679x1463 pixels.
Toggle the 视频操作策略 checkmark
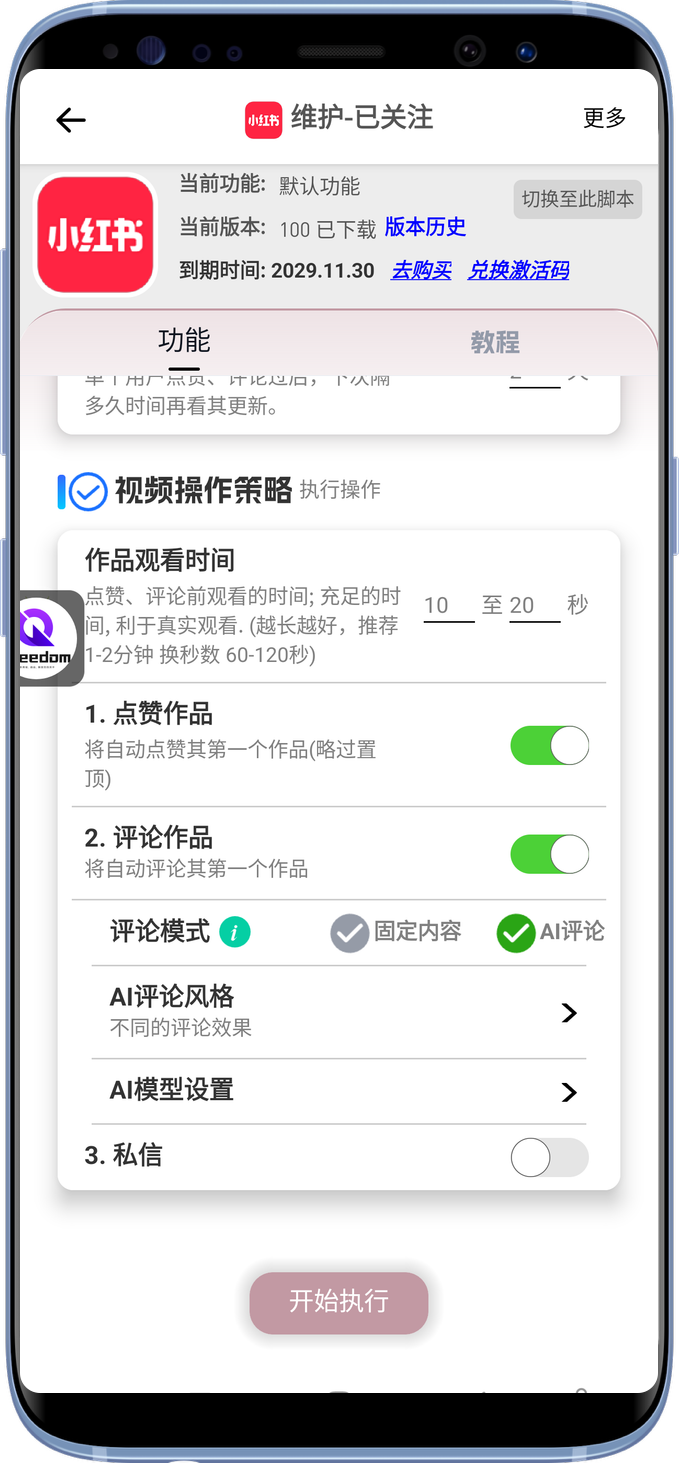88,491
